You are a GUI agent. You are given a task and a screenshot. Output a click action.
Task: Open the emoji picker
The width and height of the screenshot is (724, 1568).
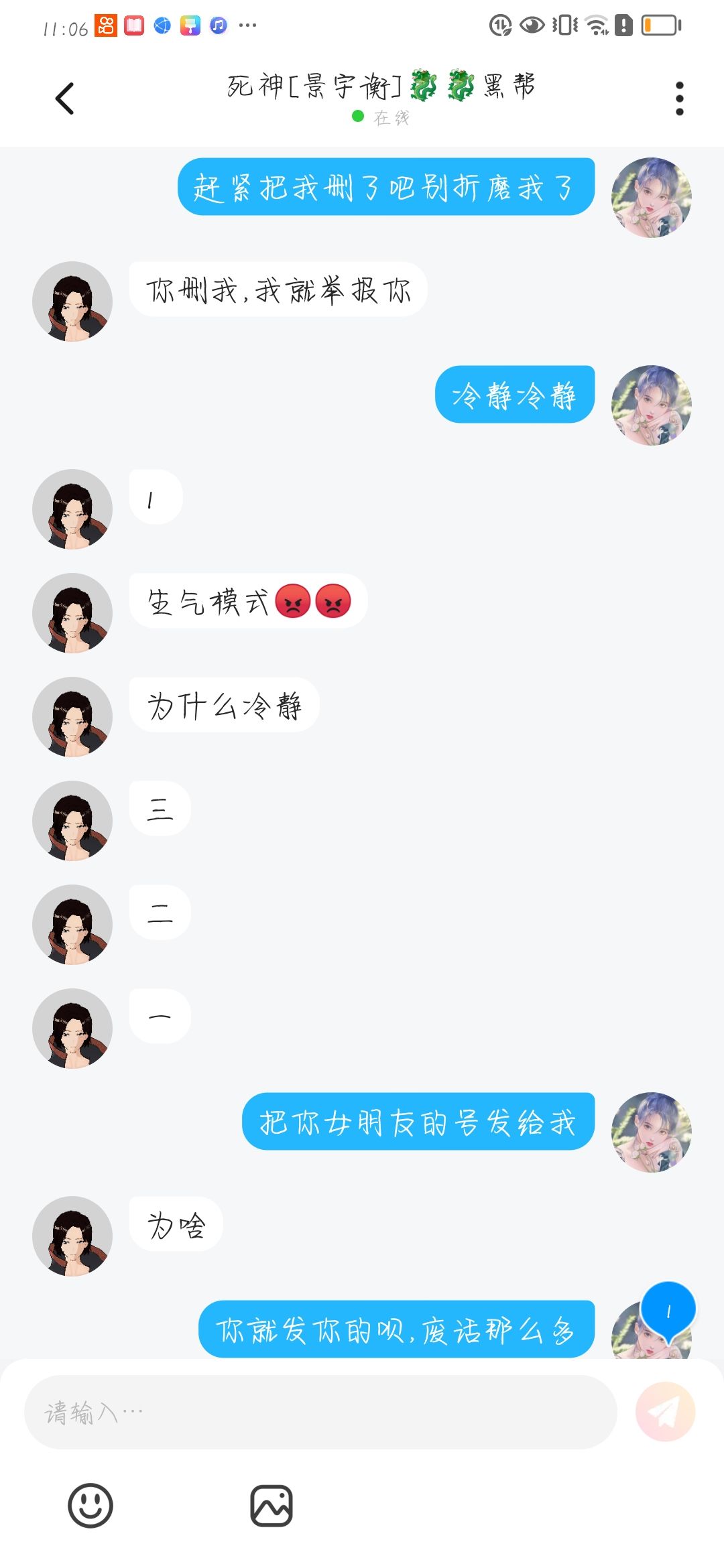click(x=90, y=1506)
